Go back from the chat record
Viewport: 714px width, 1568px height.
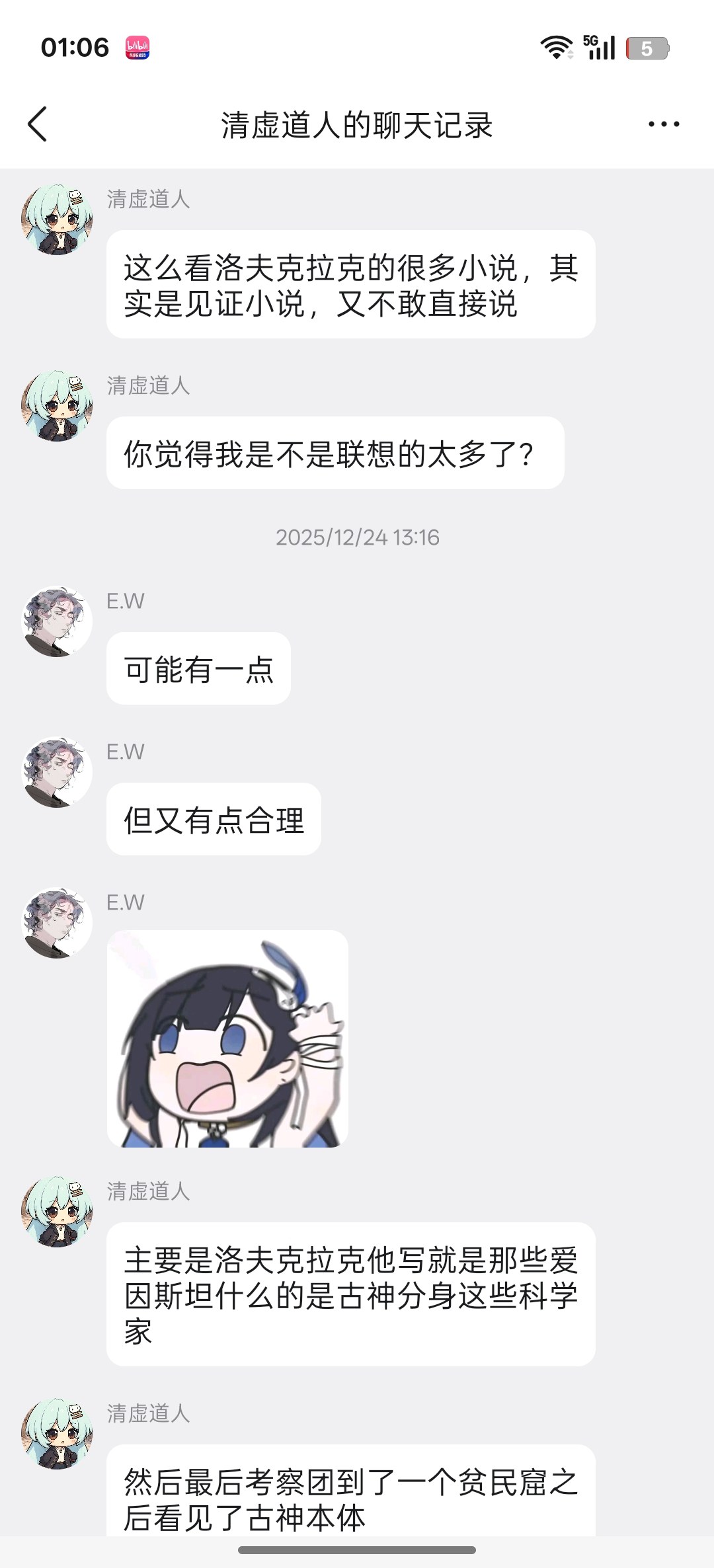point(38,124)
